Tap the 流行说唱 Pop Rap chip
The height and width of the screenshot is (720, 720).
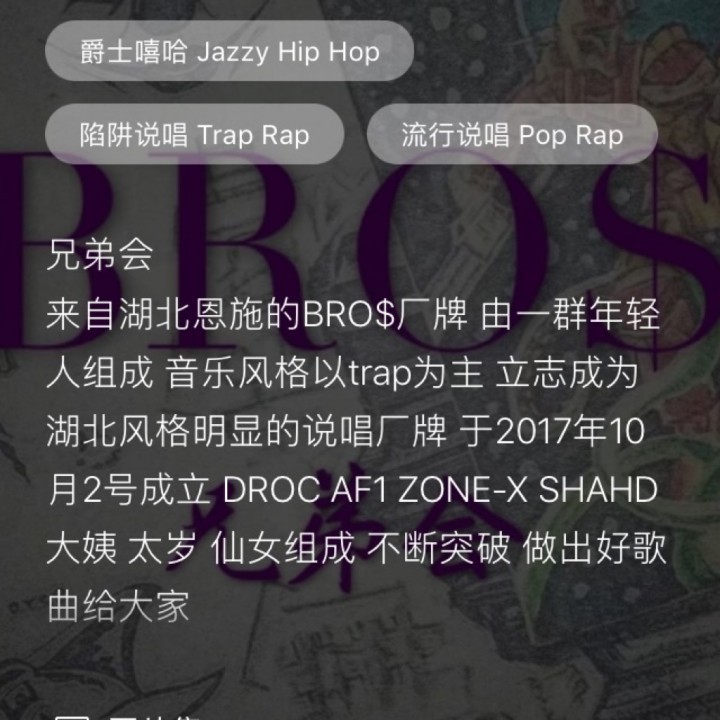pyautogui.click(x=512, y=134)
